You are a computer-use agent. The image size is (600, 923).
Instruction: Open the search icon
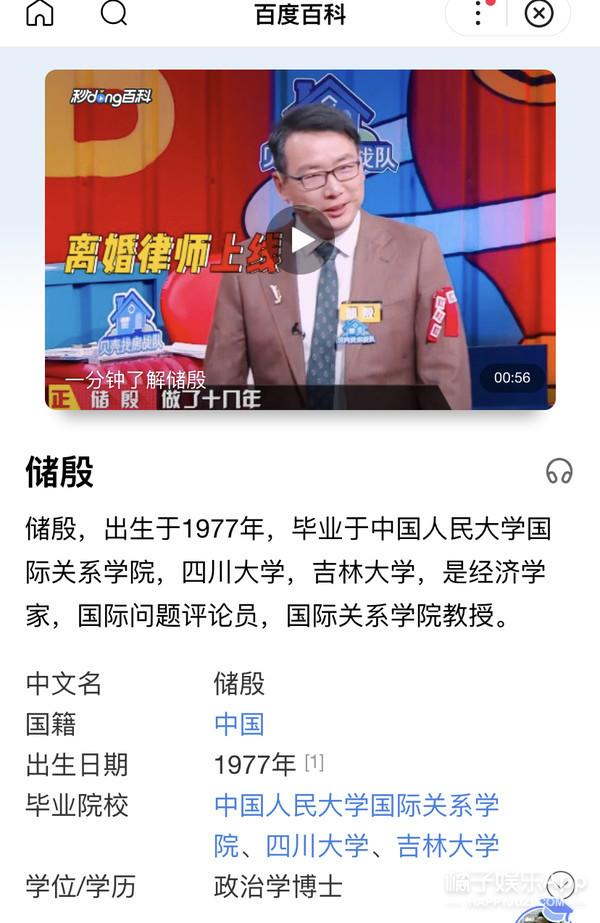(x=114, y=14)
